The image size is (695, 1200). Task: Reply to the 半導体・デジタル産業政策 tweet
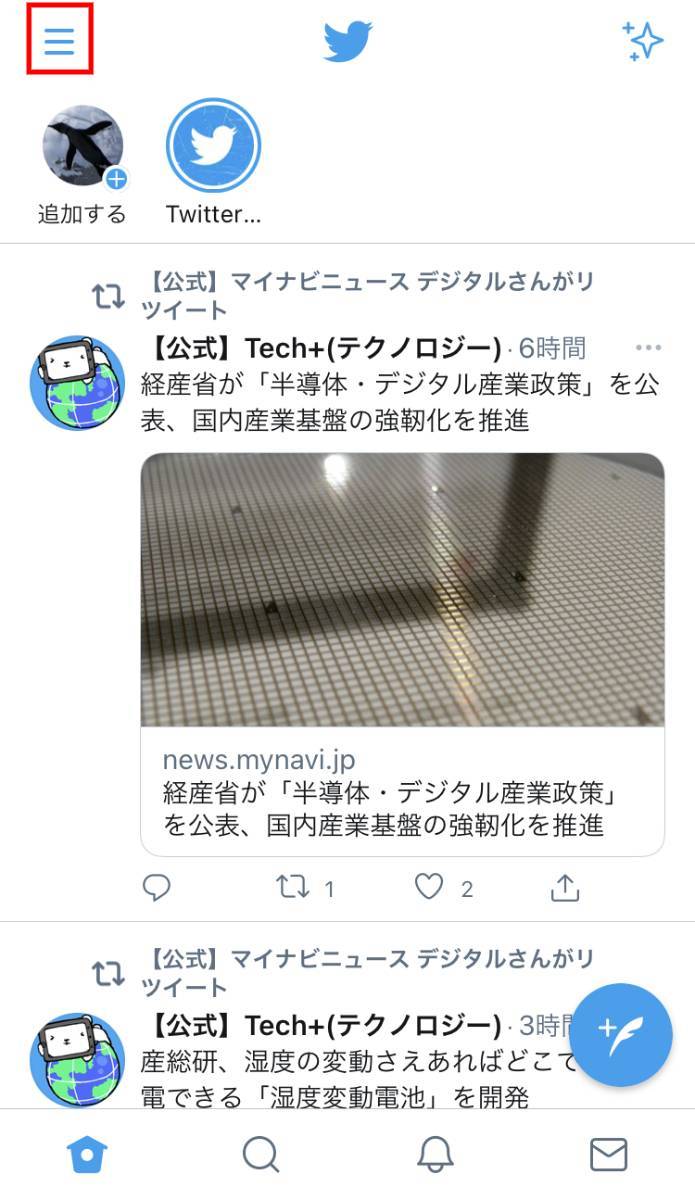tap(157, 888)
